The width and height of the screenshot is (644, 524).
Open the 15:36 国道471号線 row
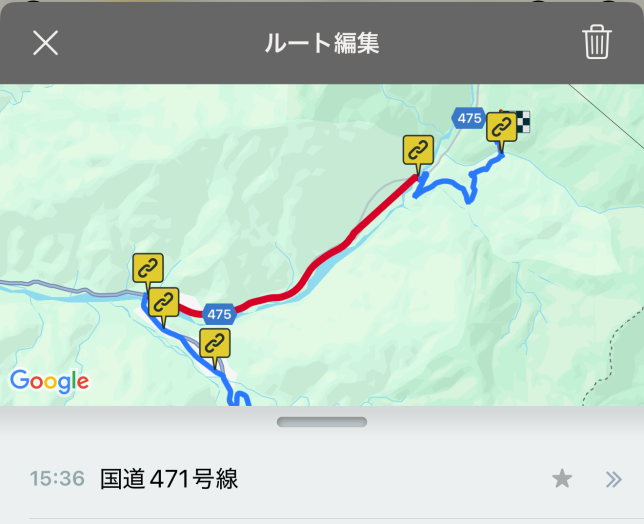[300, 479]
